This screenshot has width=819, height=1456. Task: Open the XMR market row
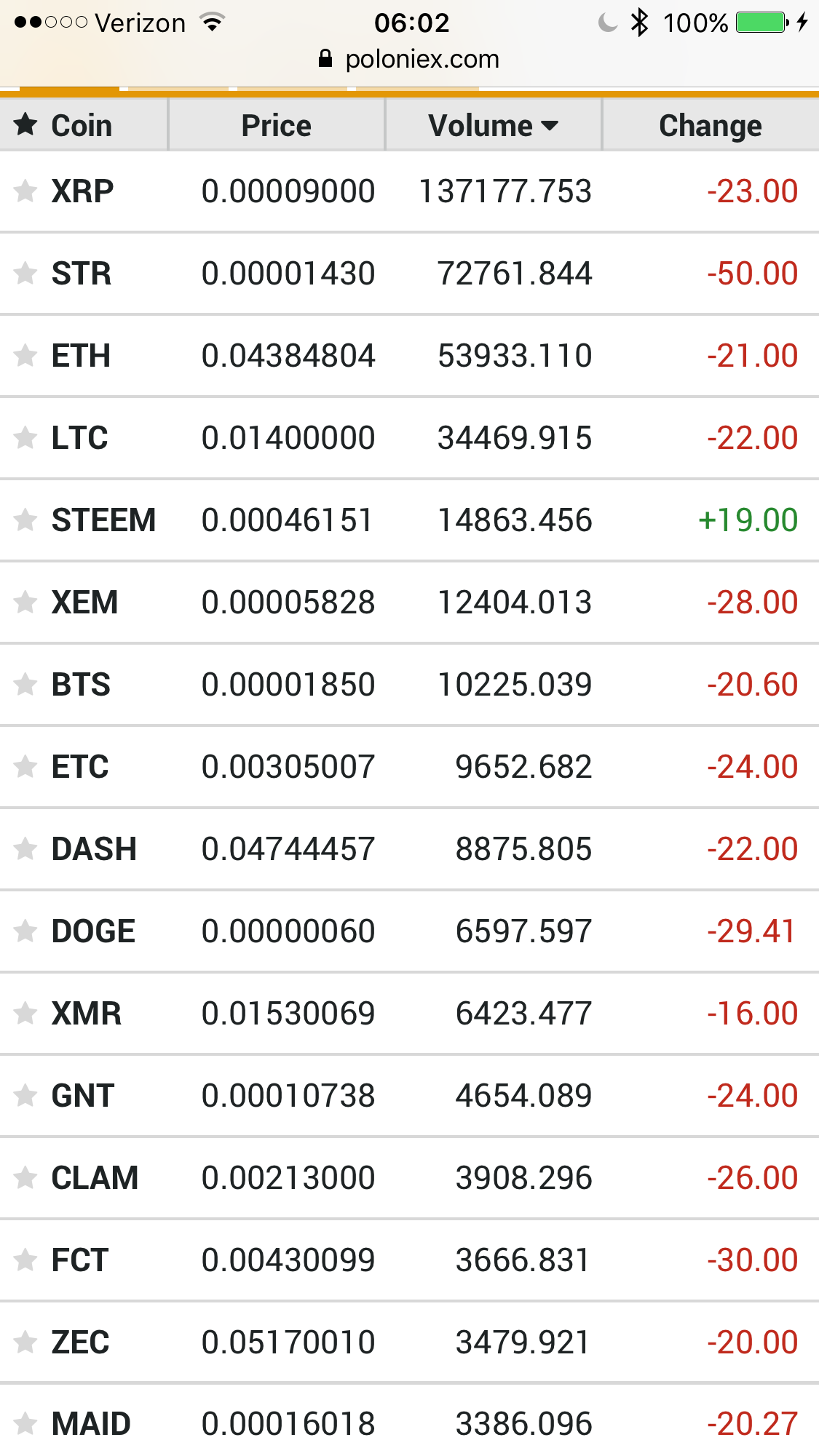(409, 1014)
